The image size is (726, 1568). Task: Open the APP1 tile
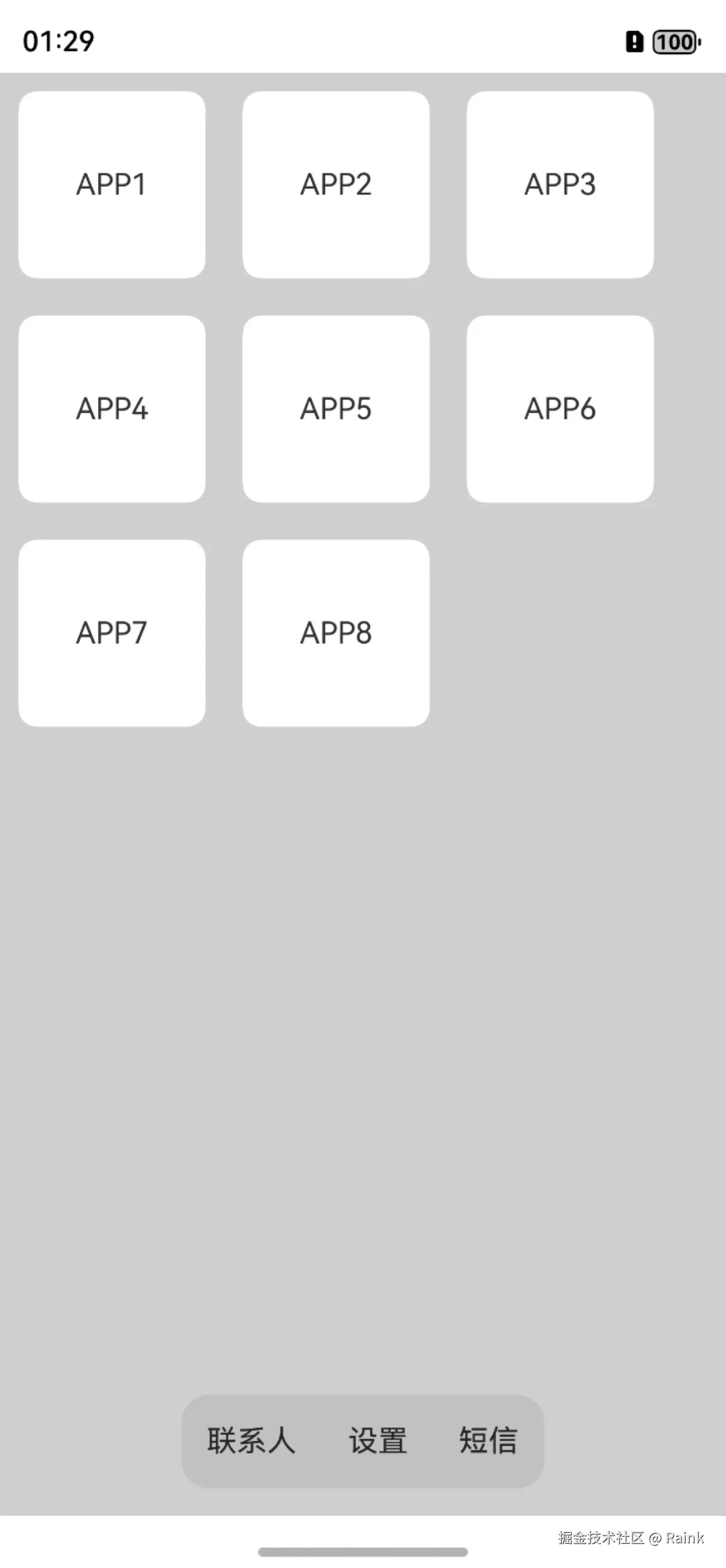point(112,184)
